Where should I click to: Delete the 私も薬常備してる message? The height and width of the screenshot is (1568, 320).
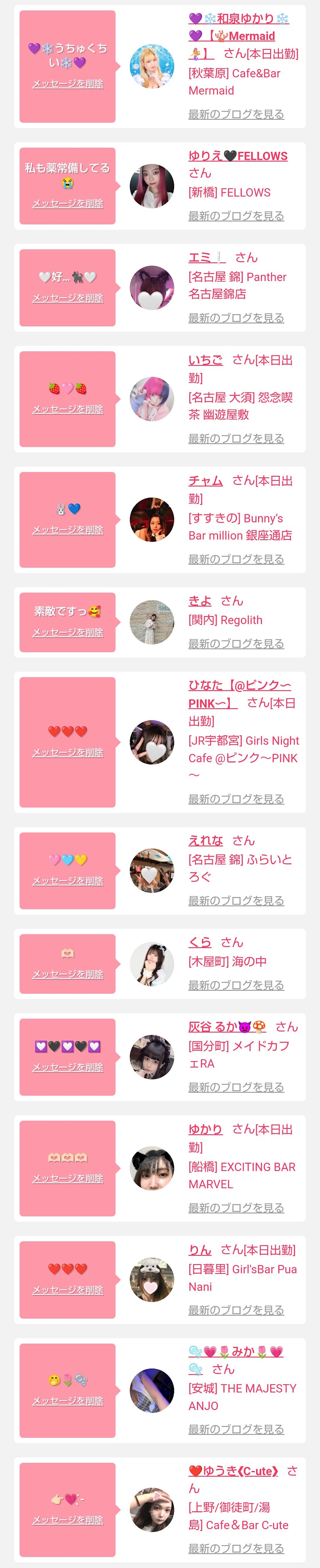pyautogui.click(x=67, y=203)
